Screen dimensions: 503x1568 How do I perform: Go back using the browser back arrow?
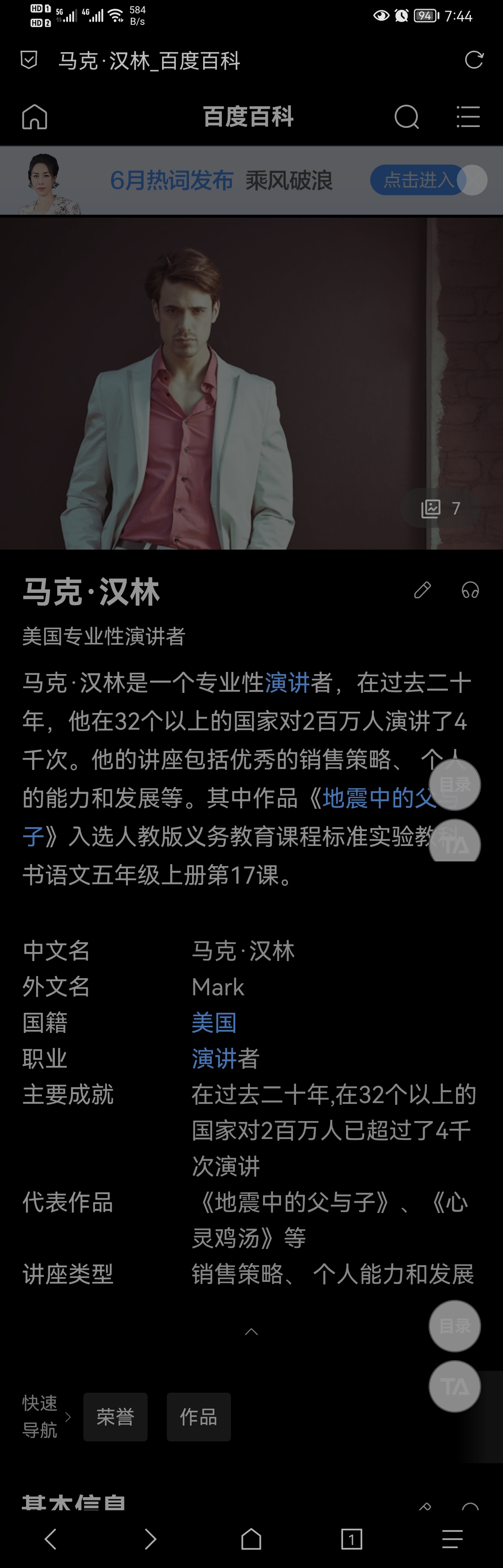pyautogui.click(x=50, y=1539)
